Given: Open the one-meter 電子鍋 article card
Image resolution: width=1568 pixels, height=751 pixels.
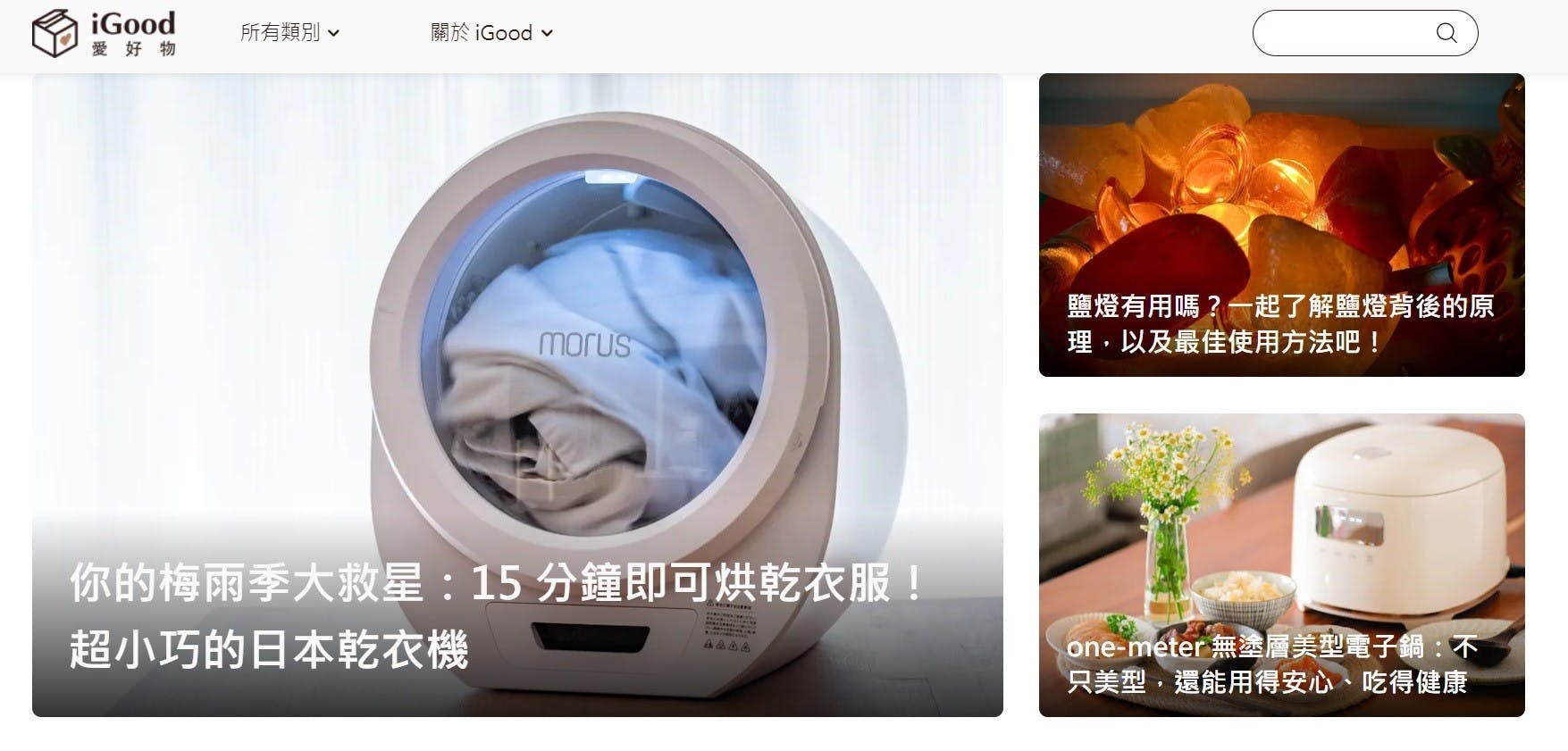Looking at the screenshot, I should [x=1281, y=564].
